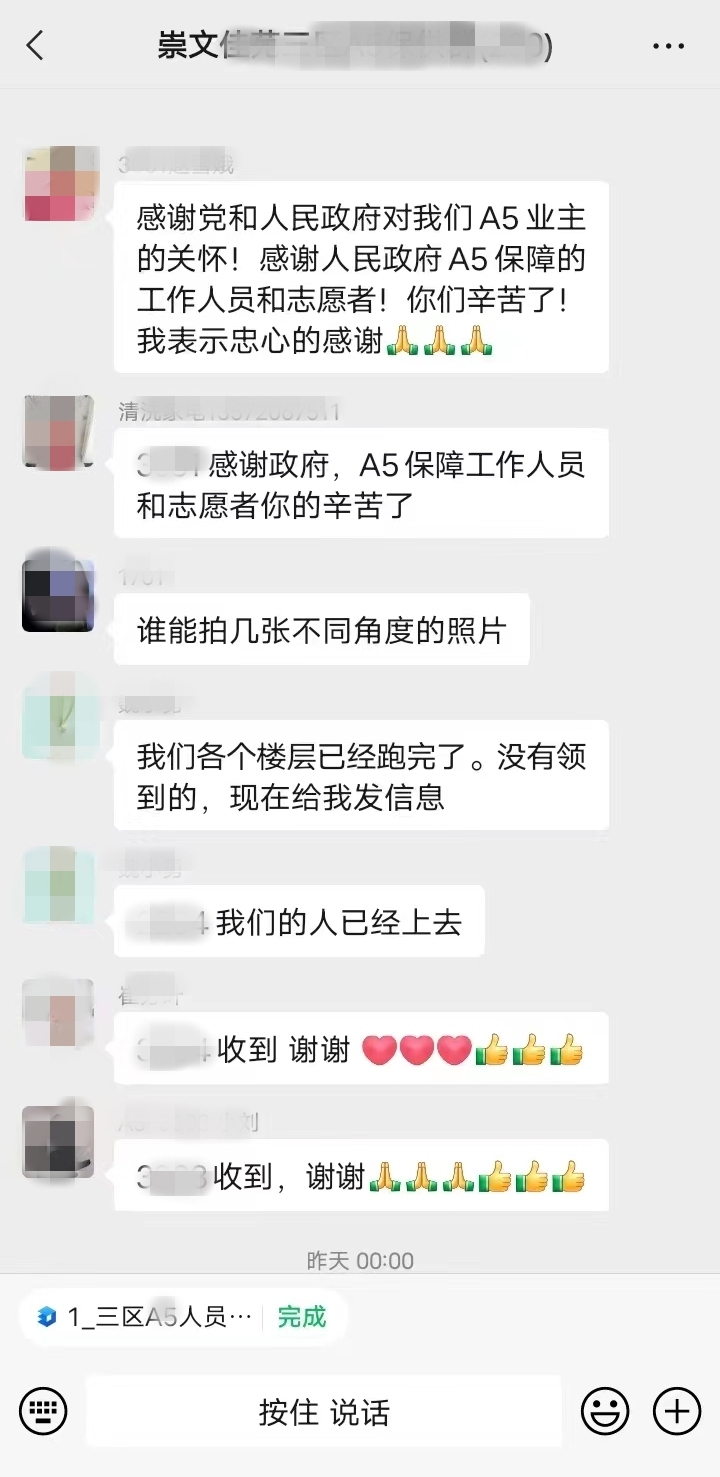Open the plus attachment menu
Viewport: 720px width, 1477px height.
coord(677,1411)
